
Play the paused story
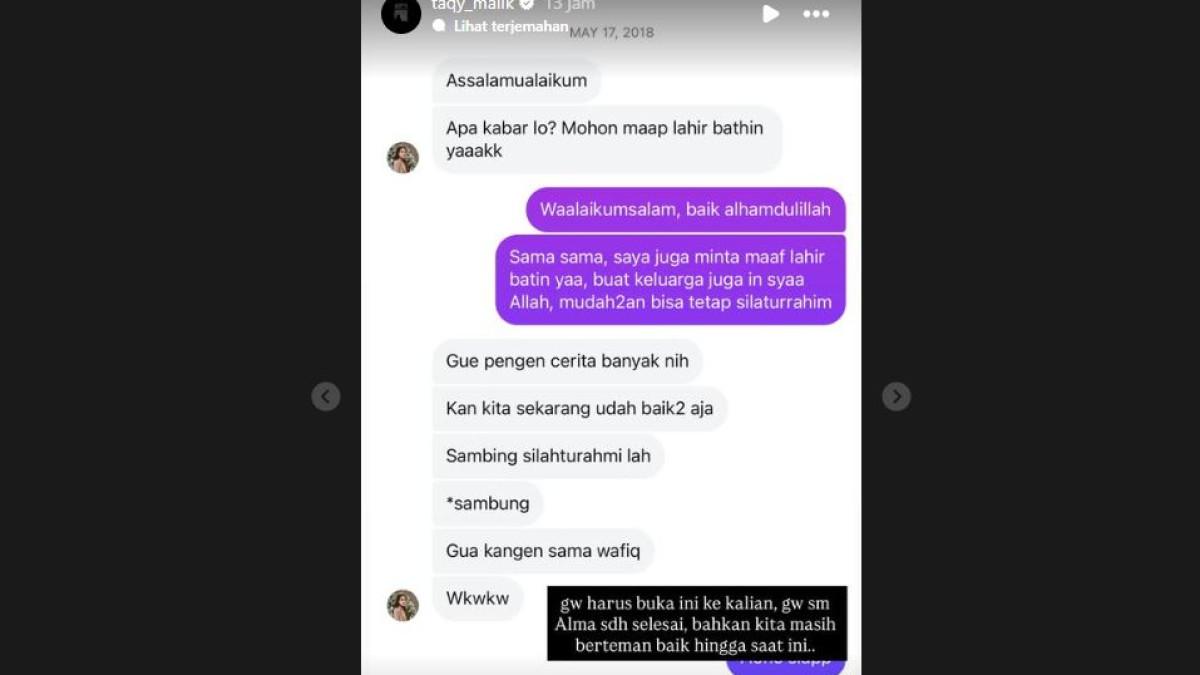771,14
